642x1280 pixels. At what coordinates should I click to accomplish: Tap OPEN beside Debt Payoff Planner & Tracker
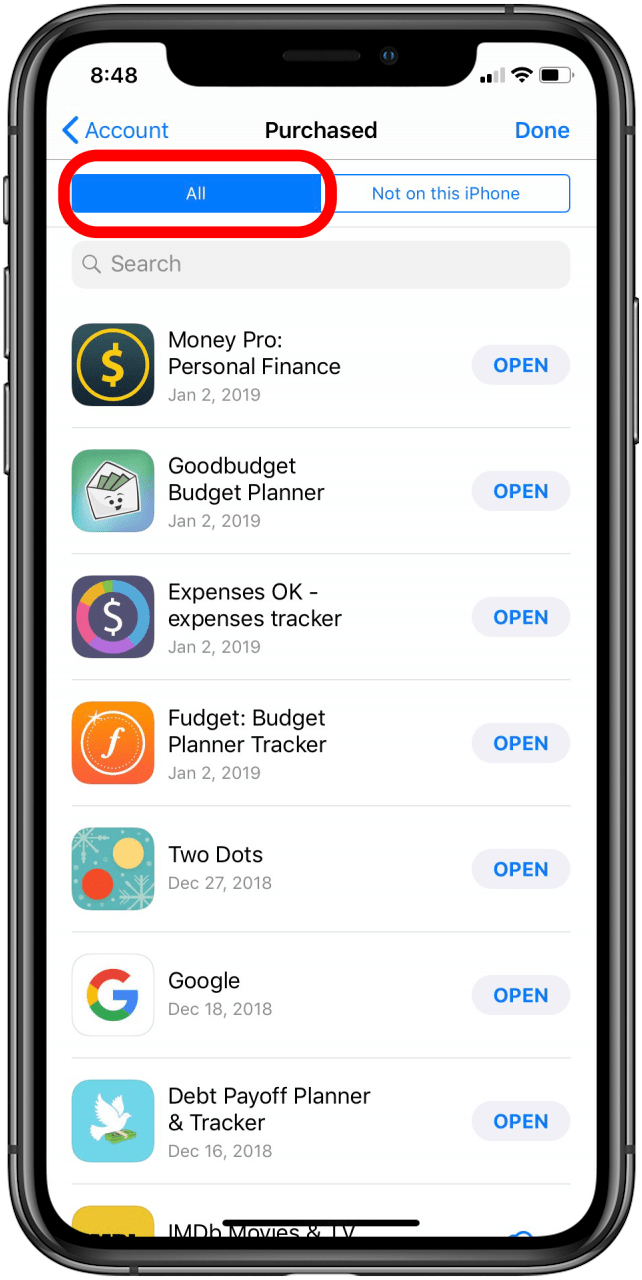pyautogui.click(x=520, y=1122)
